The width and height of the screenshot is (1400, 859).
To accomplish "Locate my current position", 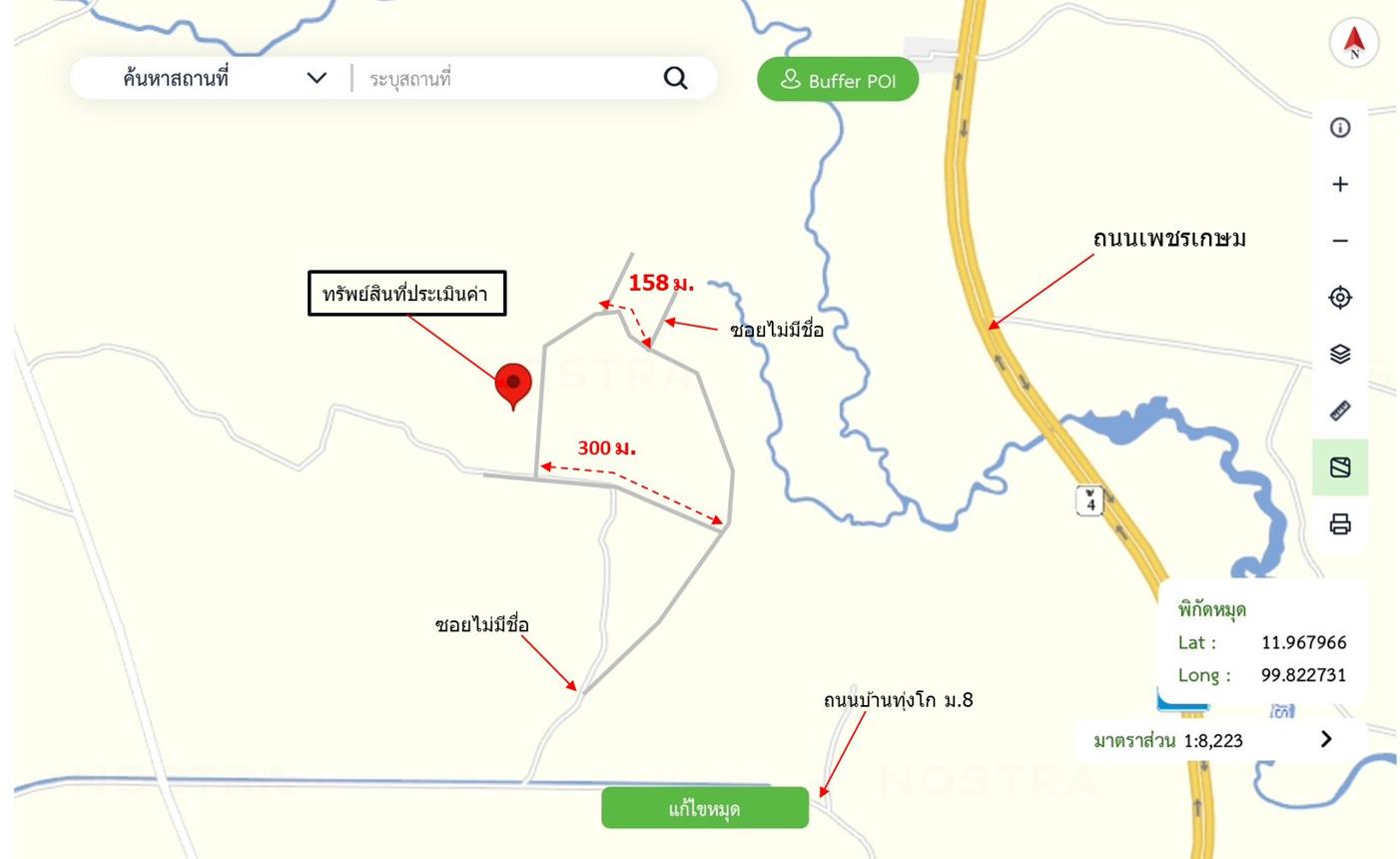I will tap(1340, 298).
